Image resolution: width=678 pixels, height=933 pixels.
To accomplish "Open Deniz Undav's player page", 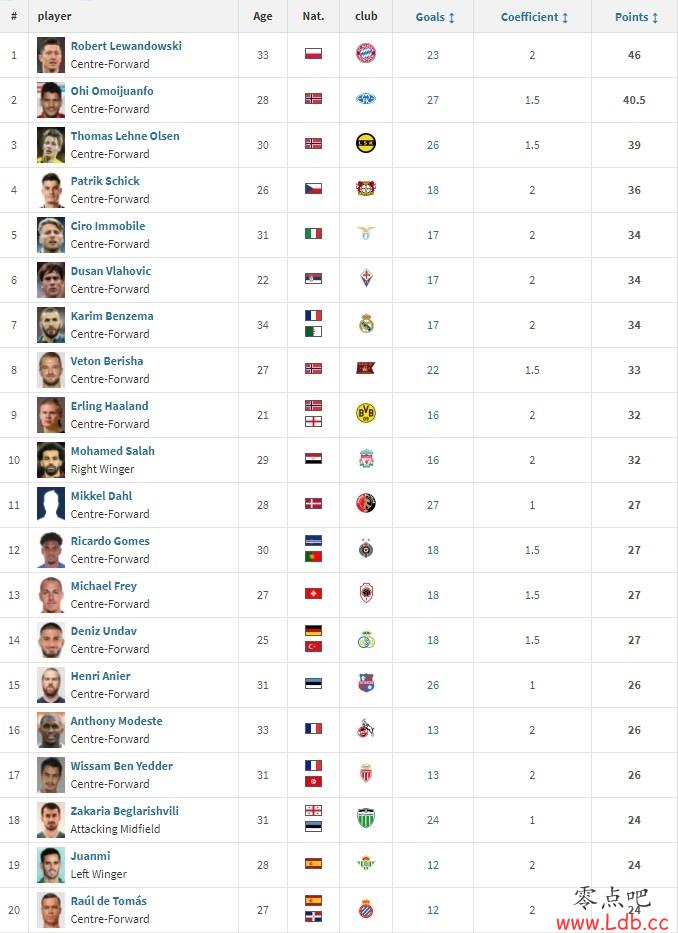I will point(103,631).
